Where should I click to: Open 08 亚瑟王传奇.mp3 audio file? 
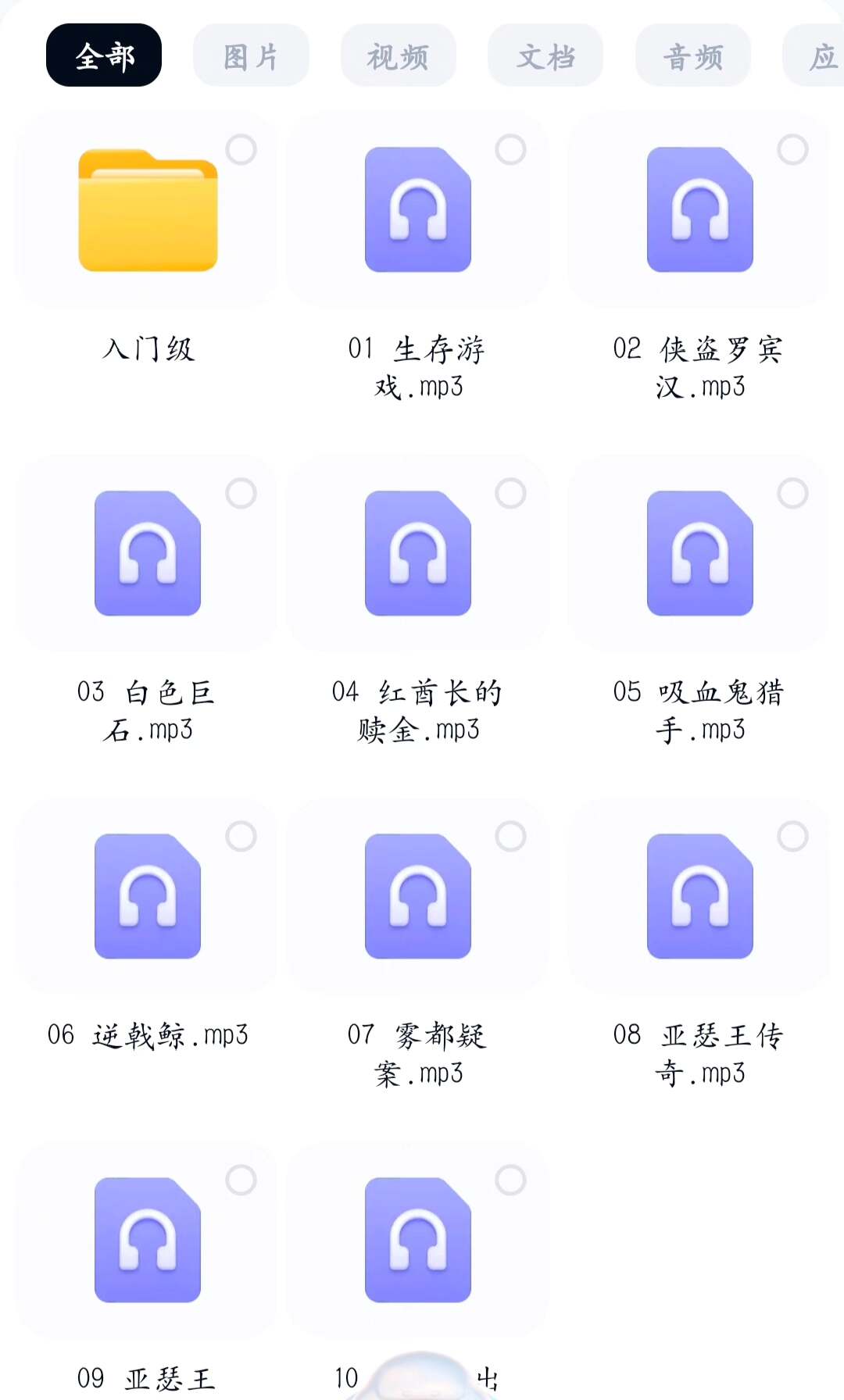pyautogui.click(x=699, y=897)
